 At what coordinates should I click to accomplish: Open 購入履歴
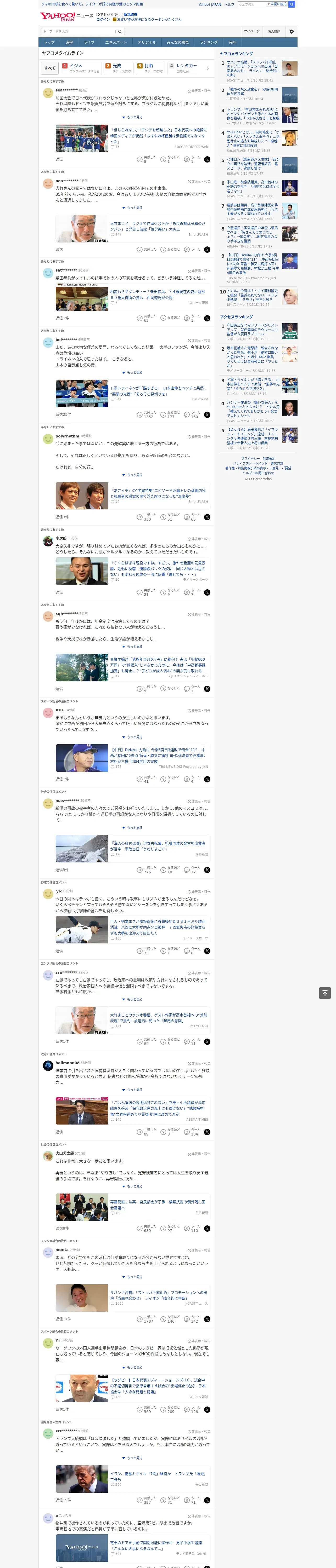tap(274, 31)
